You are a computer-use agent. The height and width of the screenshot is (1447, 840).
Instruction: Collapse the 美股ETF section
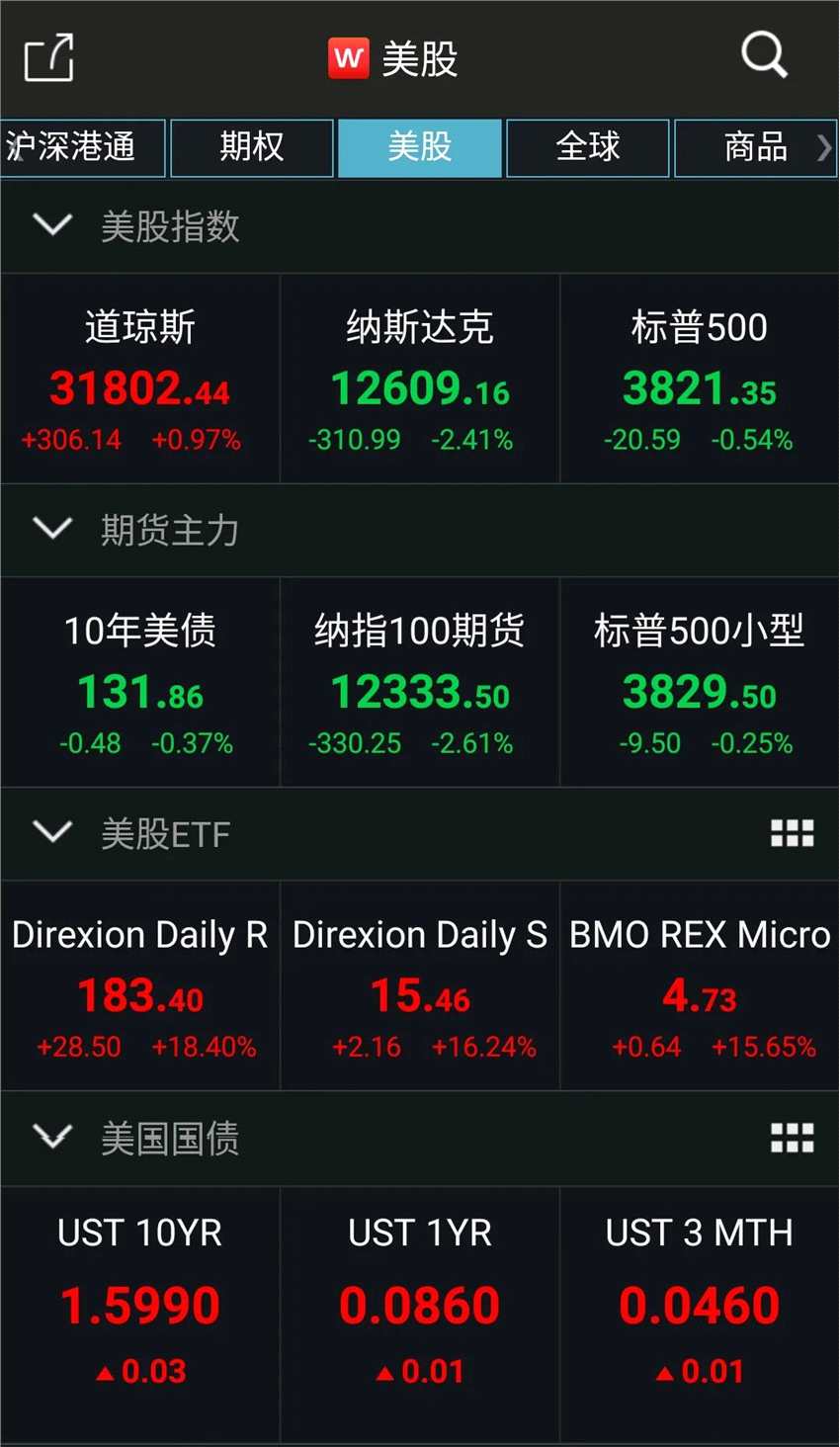pyautogui.click(x=52, y=833)
